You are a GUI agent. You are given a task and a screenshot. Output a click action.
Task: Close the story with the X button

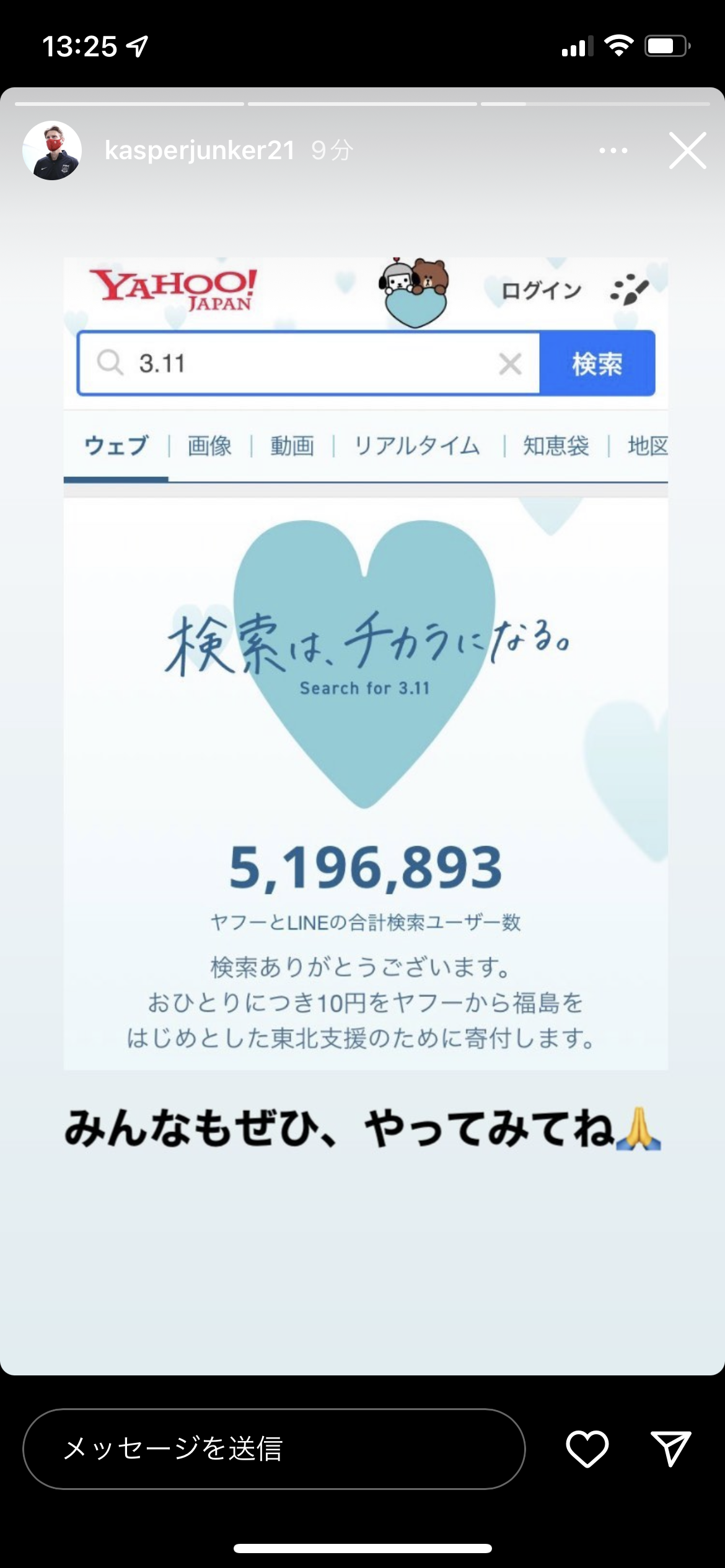pyautogui.click(x=687, y=150)
